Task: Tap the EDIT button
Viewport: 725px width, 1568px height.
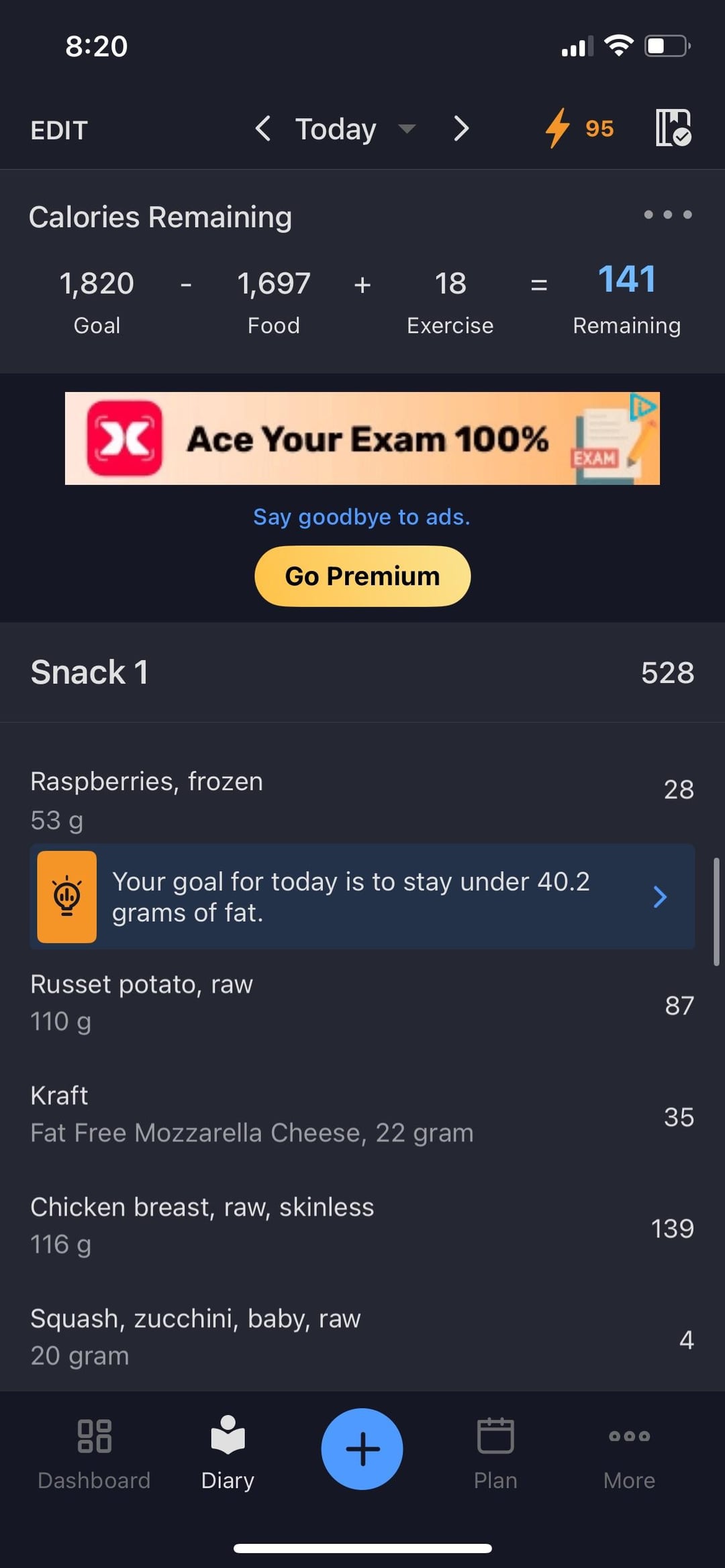Action: point(59,129)
